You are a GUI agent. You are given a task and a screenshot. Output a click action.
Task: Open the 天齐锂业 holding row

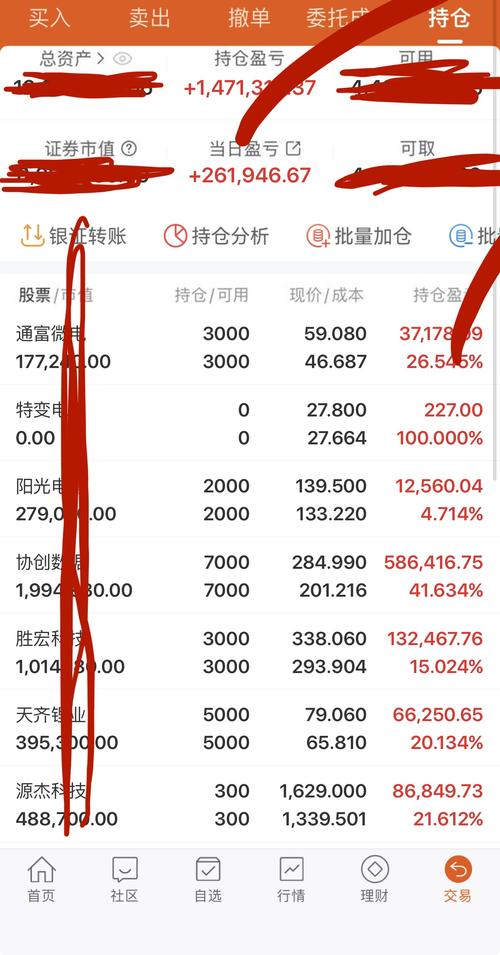250,728
